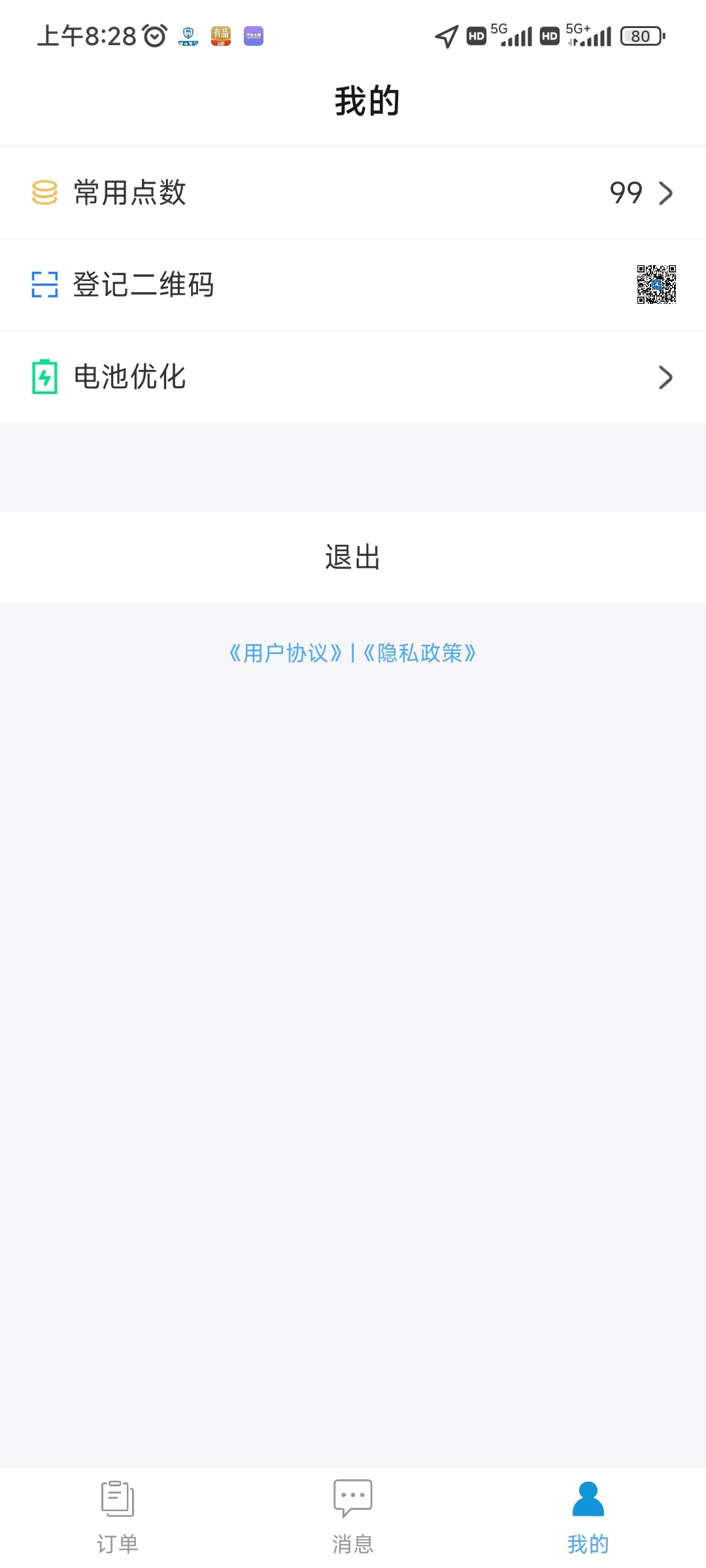Open the 《用户协议》 link
The width and height of the screenshot is (706, 1568).
point(286,653)
